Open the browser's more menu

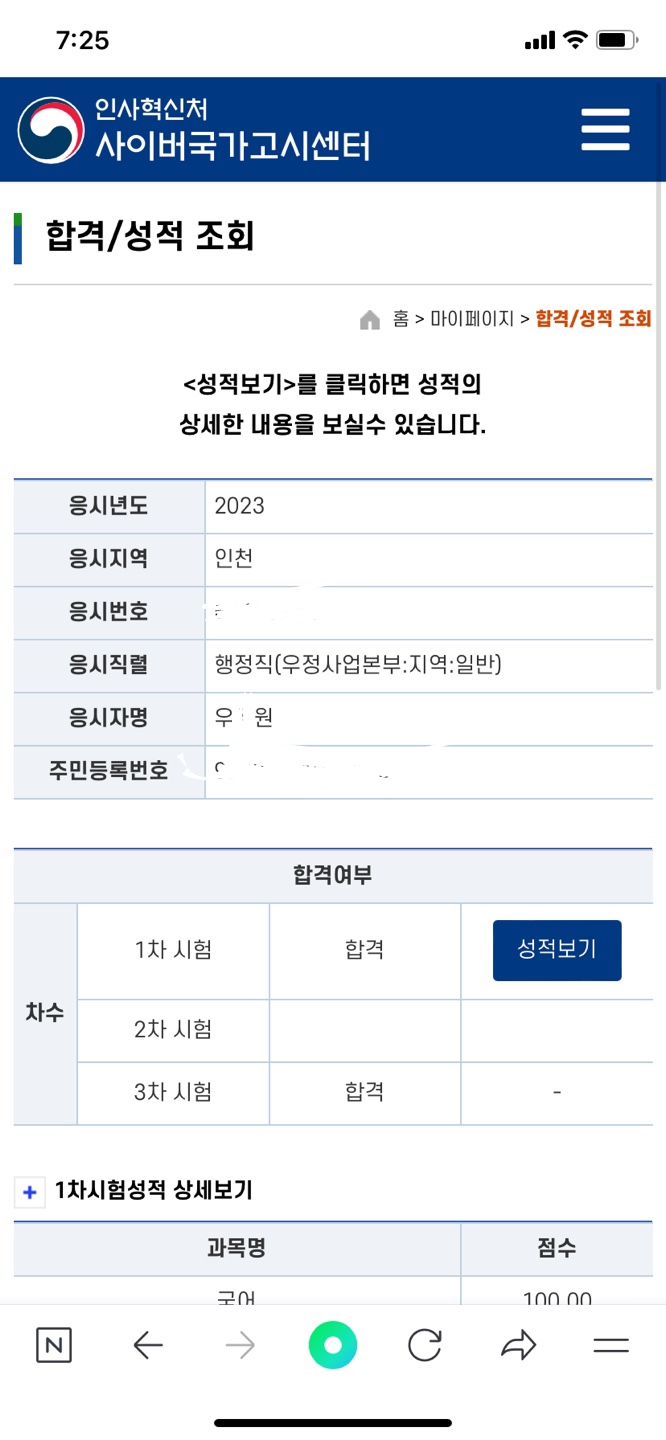coord(611,1346)
